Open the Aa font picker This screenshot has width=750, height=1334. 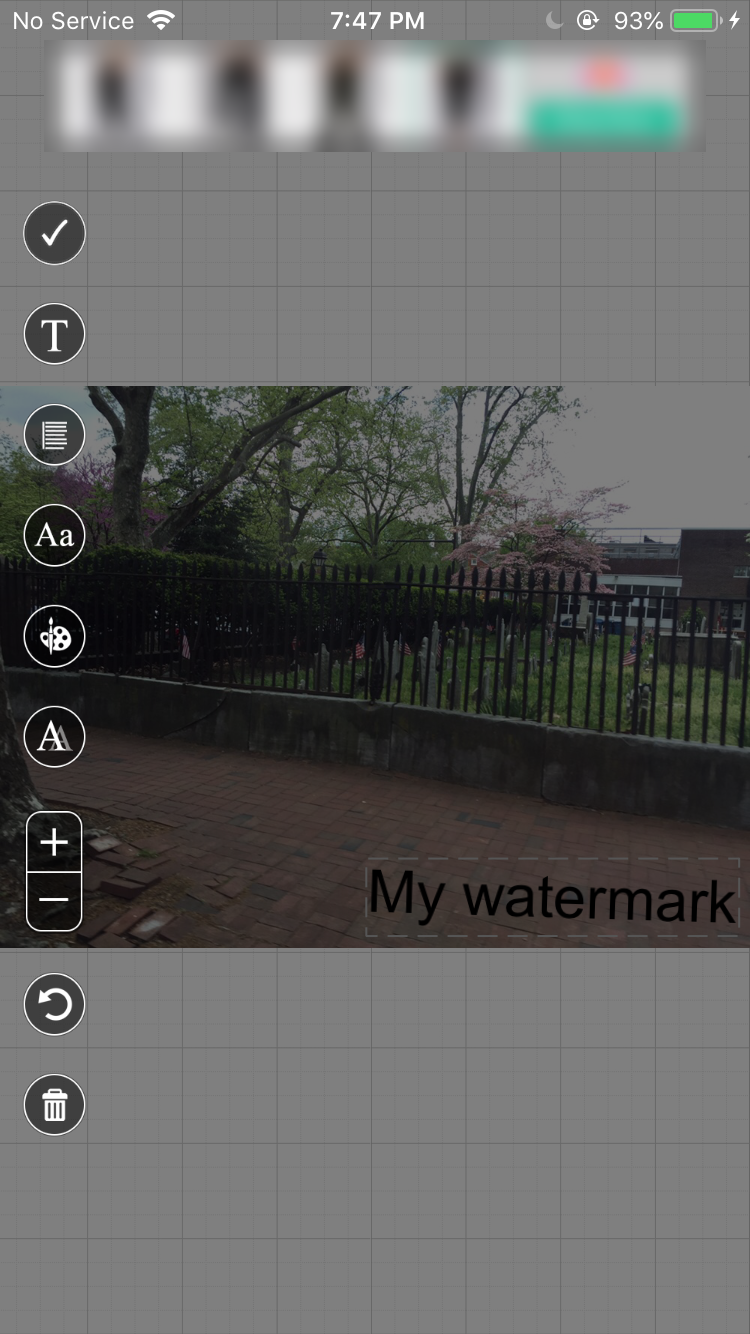point(54,535)
